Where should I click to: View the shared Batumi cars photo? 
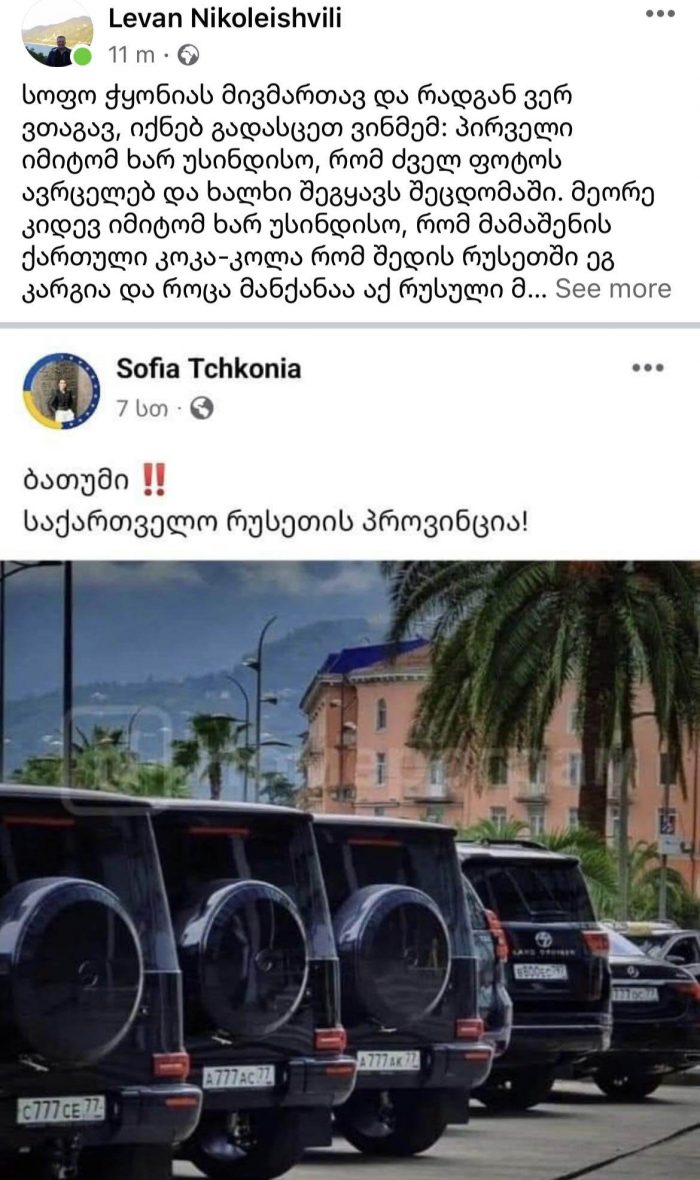350,870
